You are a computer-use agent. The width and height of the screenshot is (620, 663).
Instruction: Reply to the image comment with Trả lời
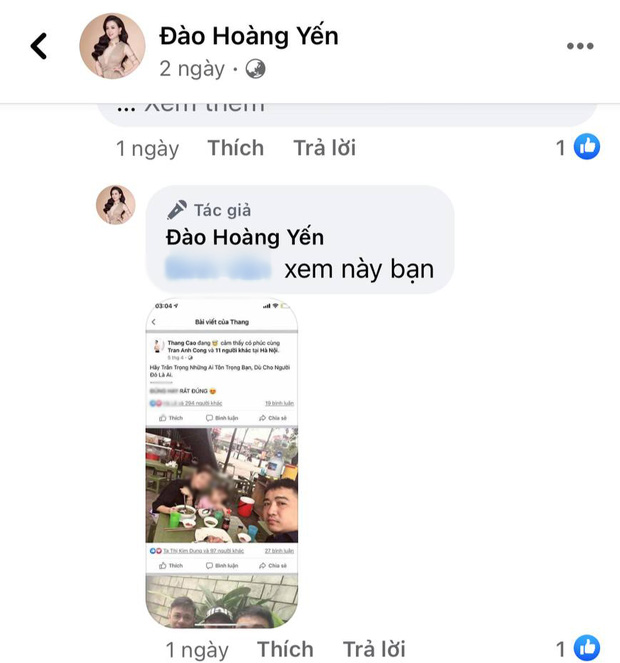[x=374, y=649]
